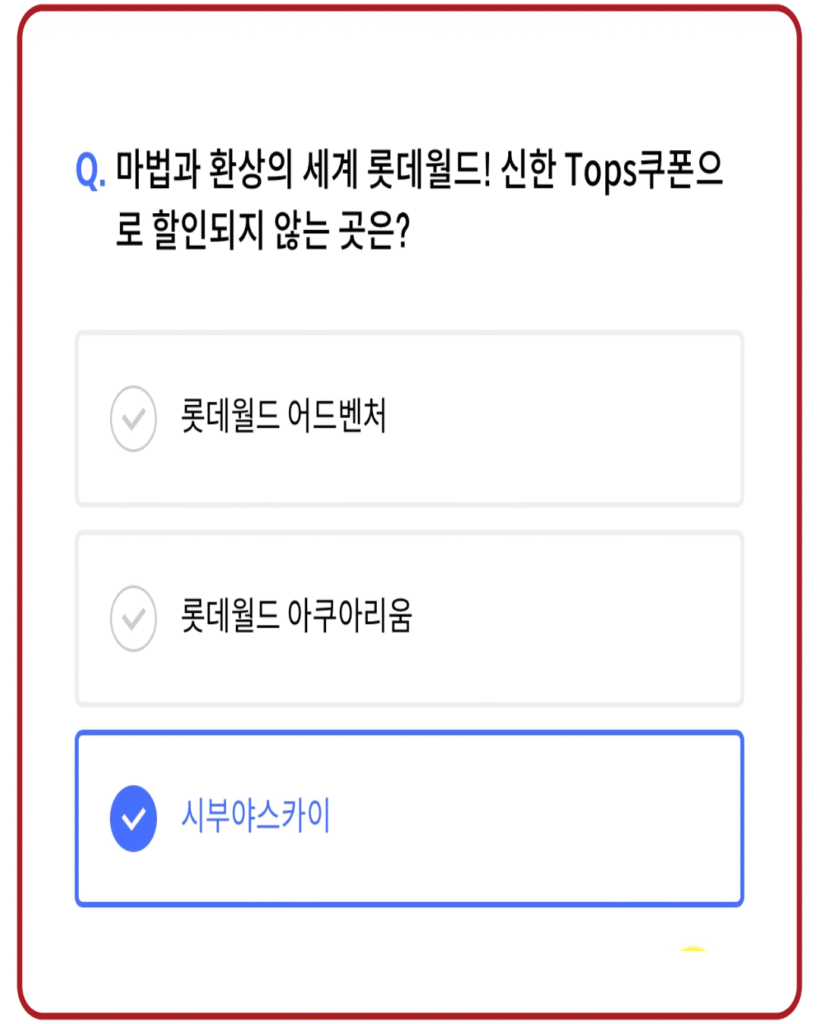Tap the gray circle in the second answer card
819x1024 pixels.
[133, 618]
